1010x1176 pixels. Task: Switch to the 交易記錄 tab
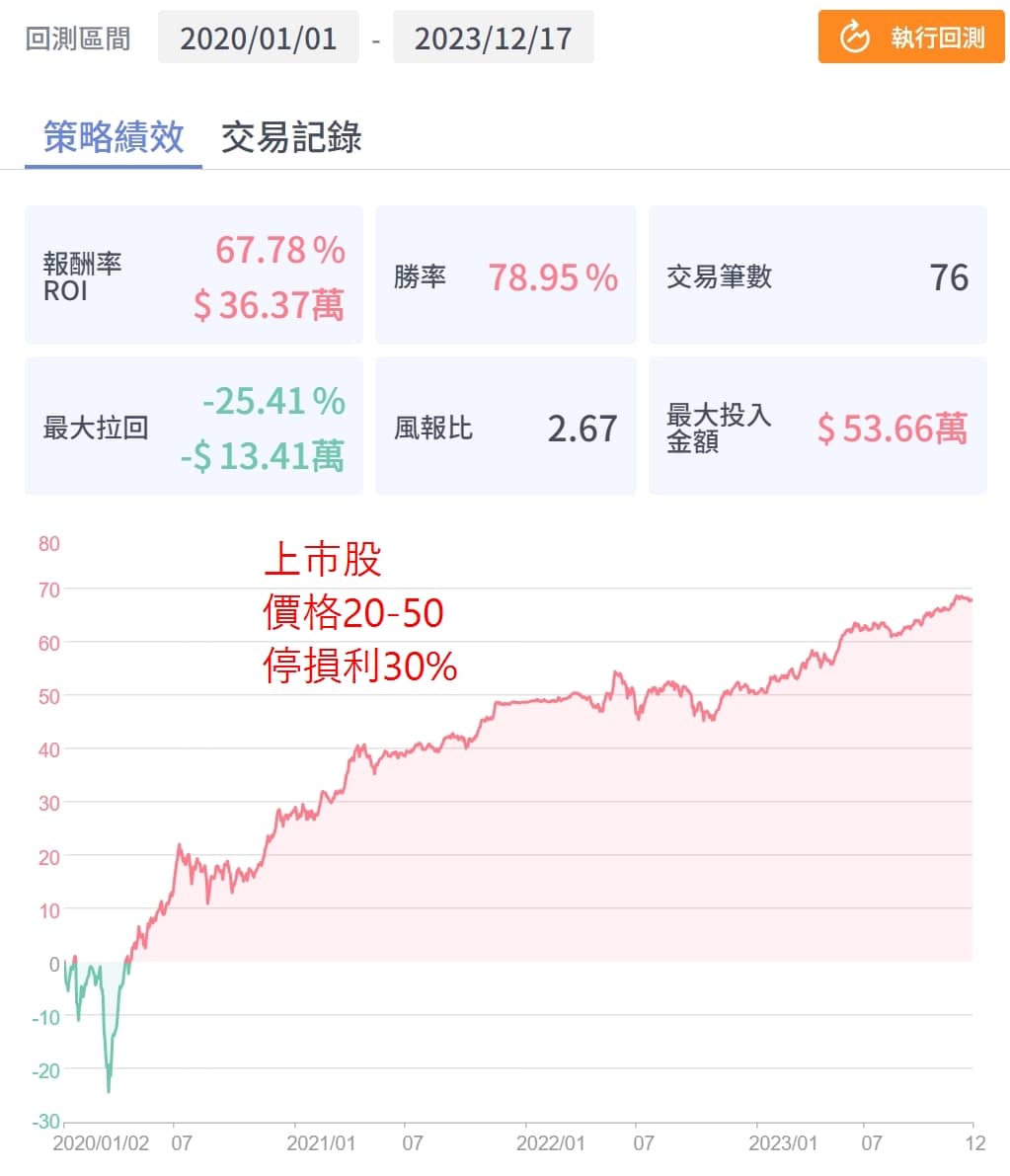pyautogui.click(x=291, y=137)
